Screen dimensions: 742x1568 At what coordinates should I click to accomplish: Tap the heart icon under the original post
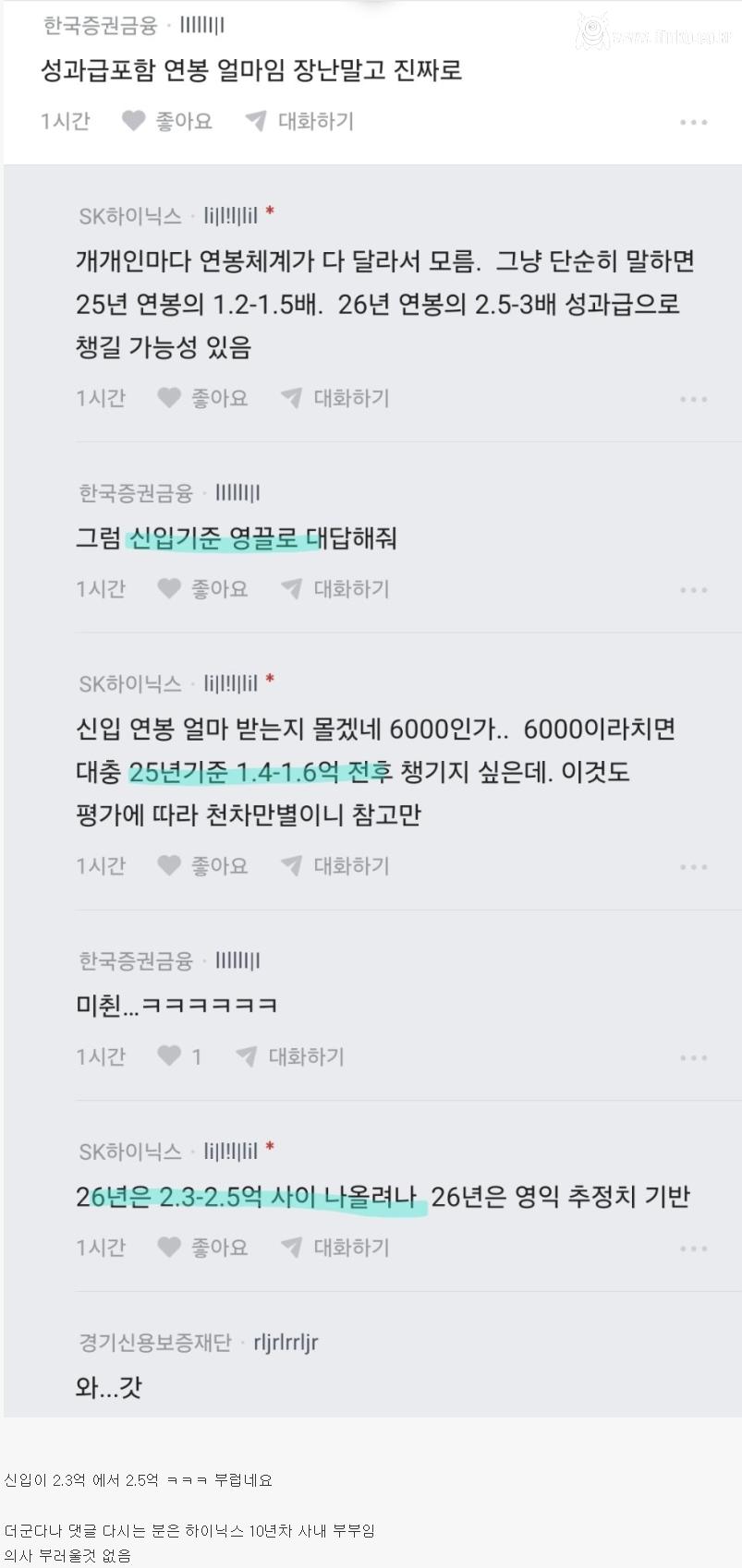(x=132, y=121)
